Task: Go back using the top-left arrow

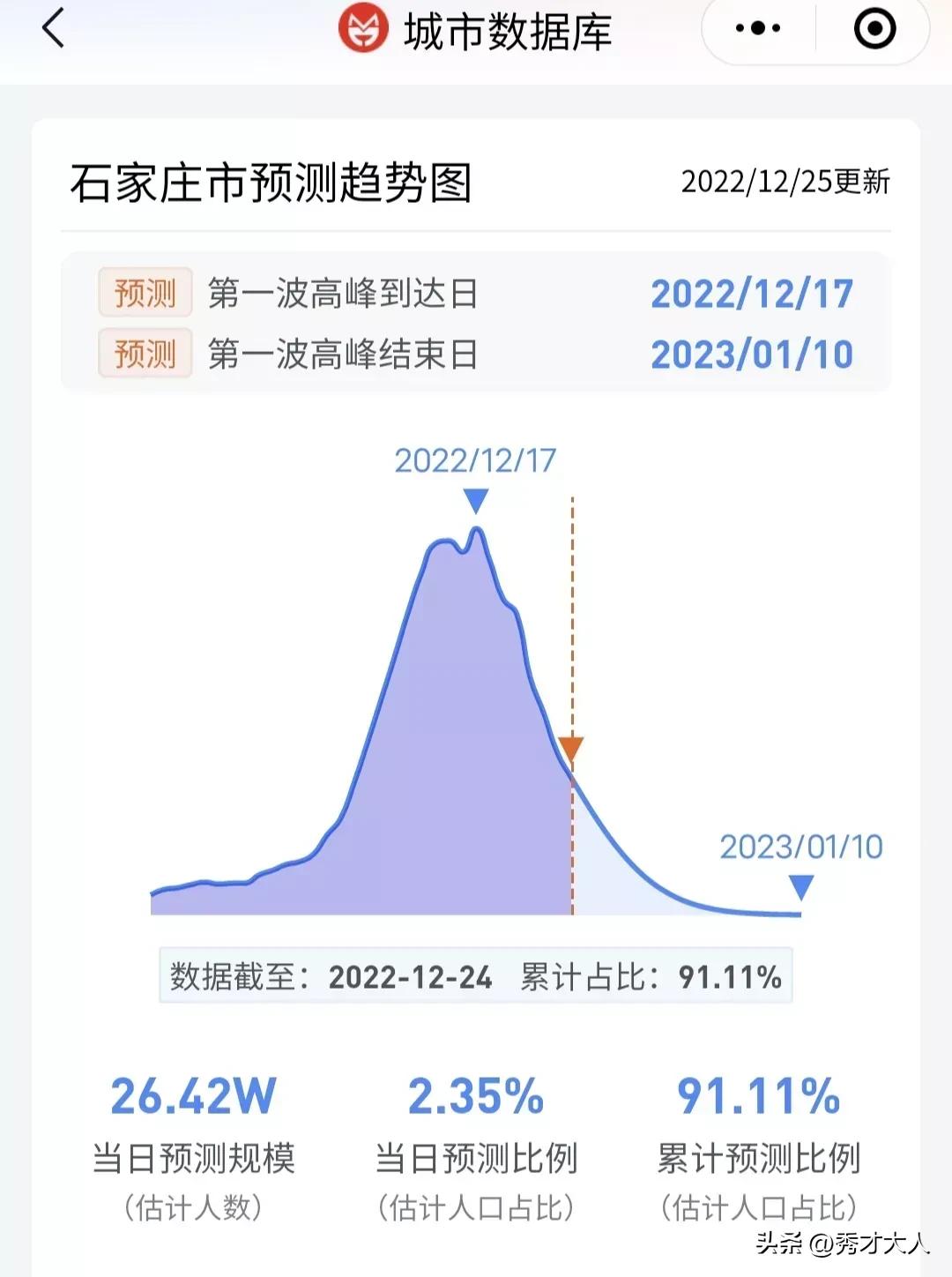Action: click(54, 28)
